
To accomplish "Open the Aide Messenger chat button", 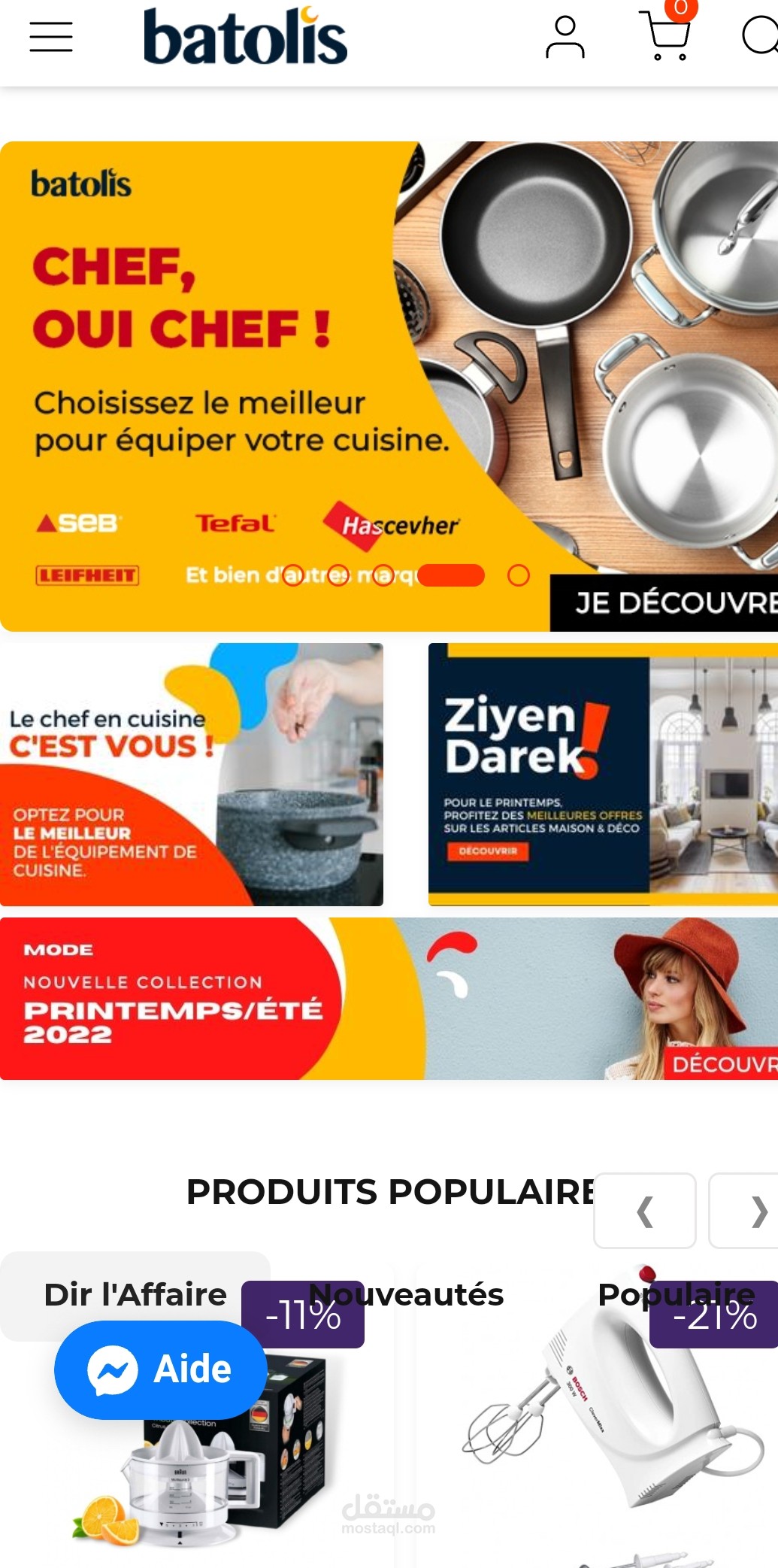I will pyautogui.click(x=161, y=1370).
